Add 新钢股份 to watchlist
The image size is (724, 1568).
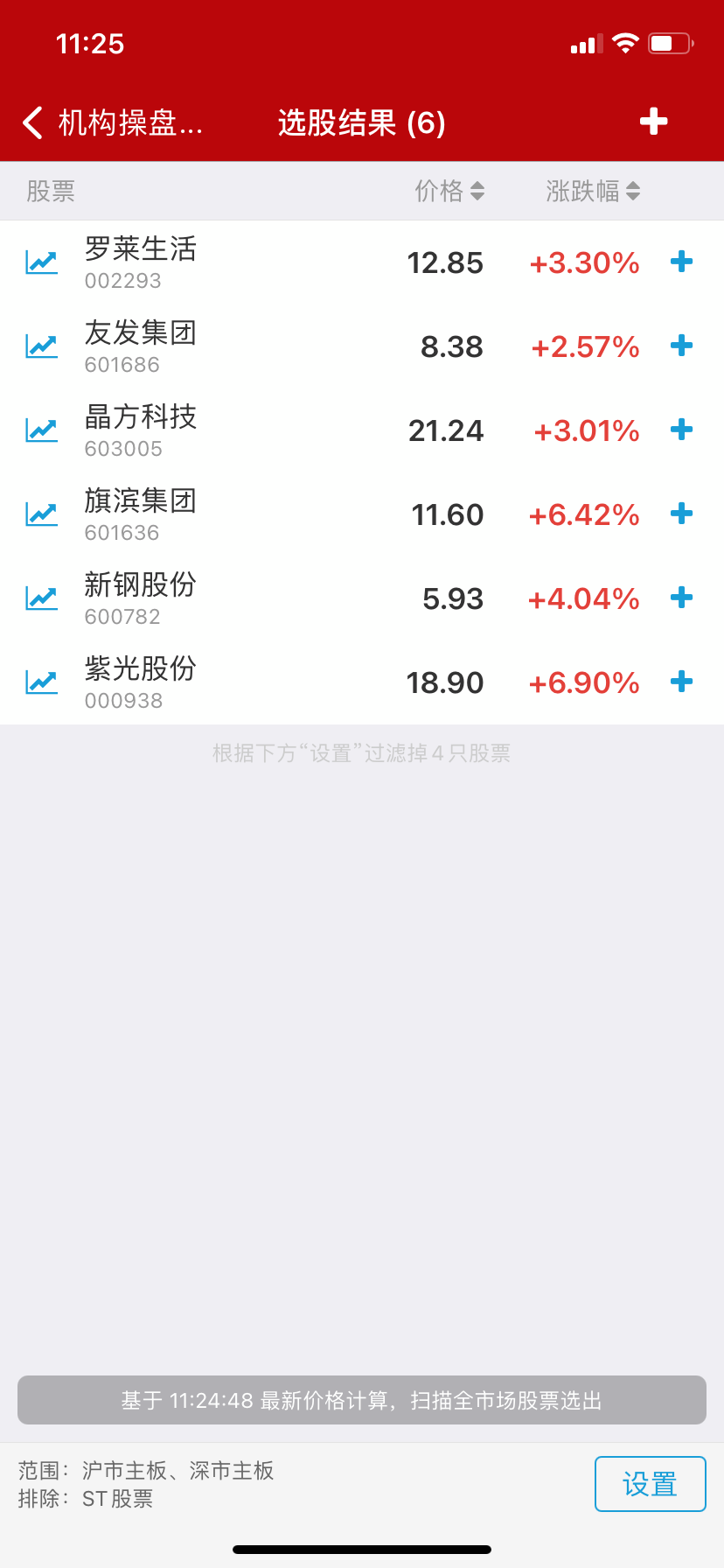[x=681, y=598]
